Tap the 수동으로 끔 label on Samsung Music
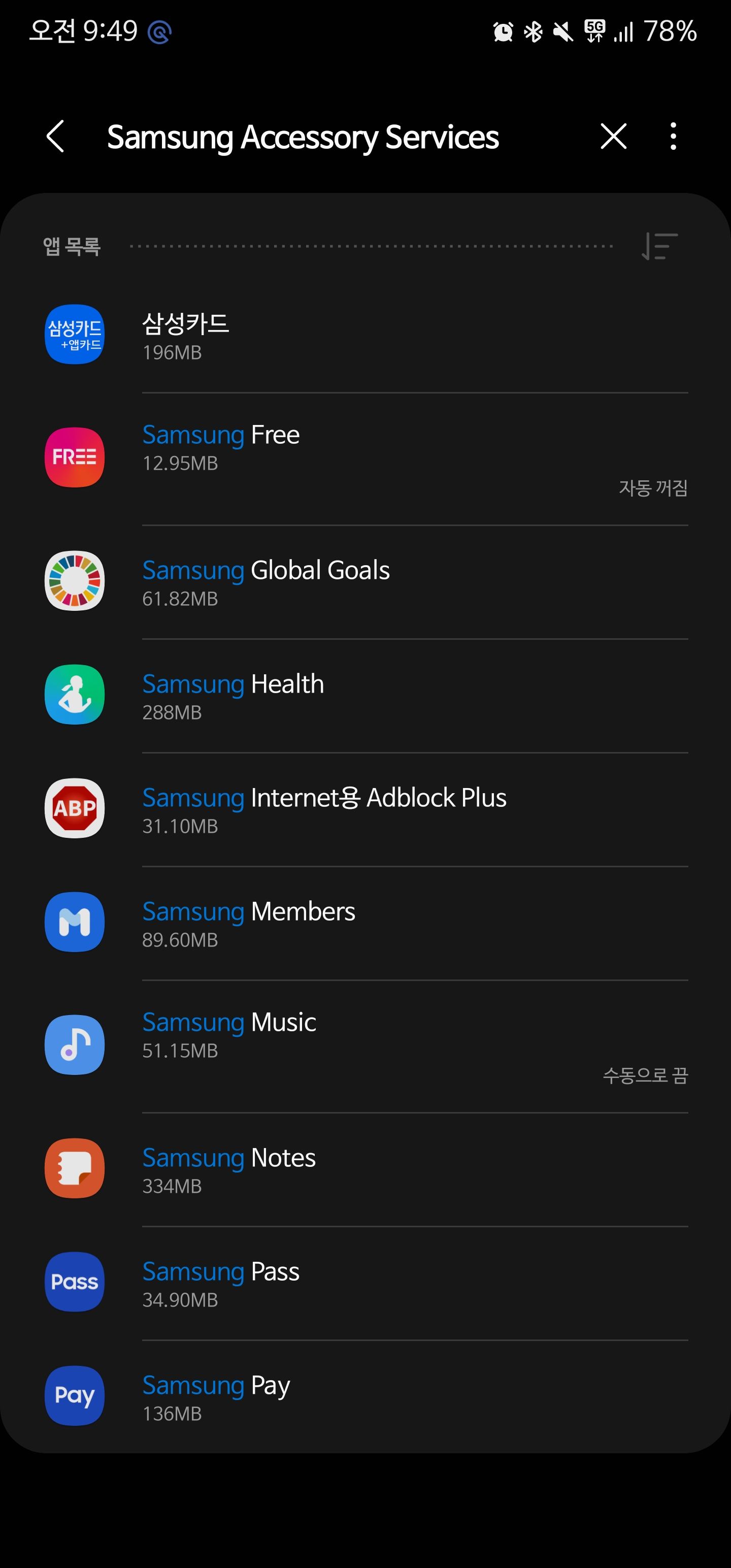 [x=646, y=1075]
